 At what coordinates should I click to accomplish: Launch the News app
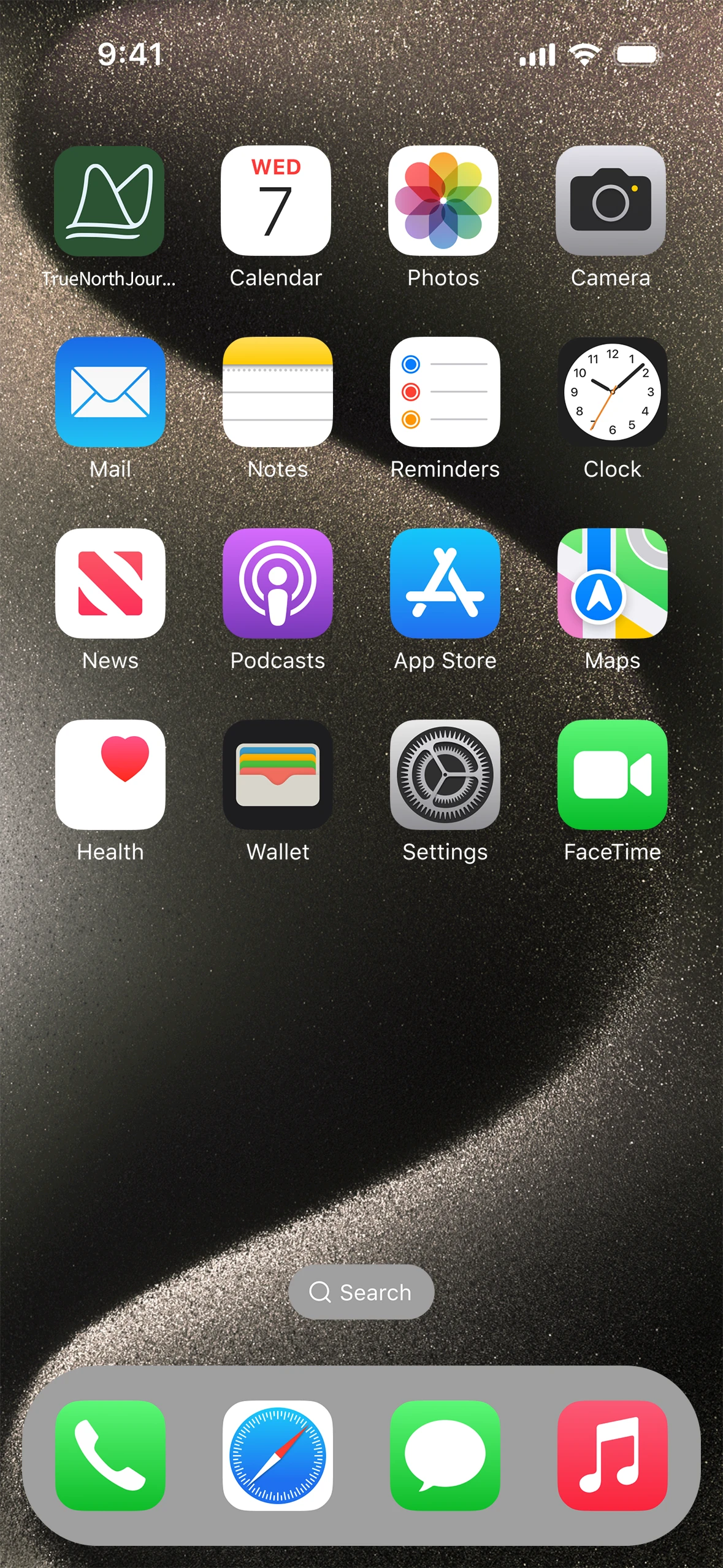(x=110, y=583)
